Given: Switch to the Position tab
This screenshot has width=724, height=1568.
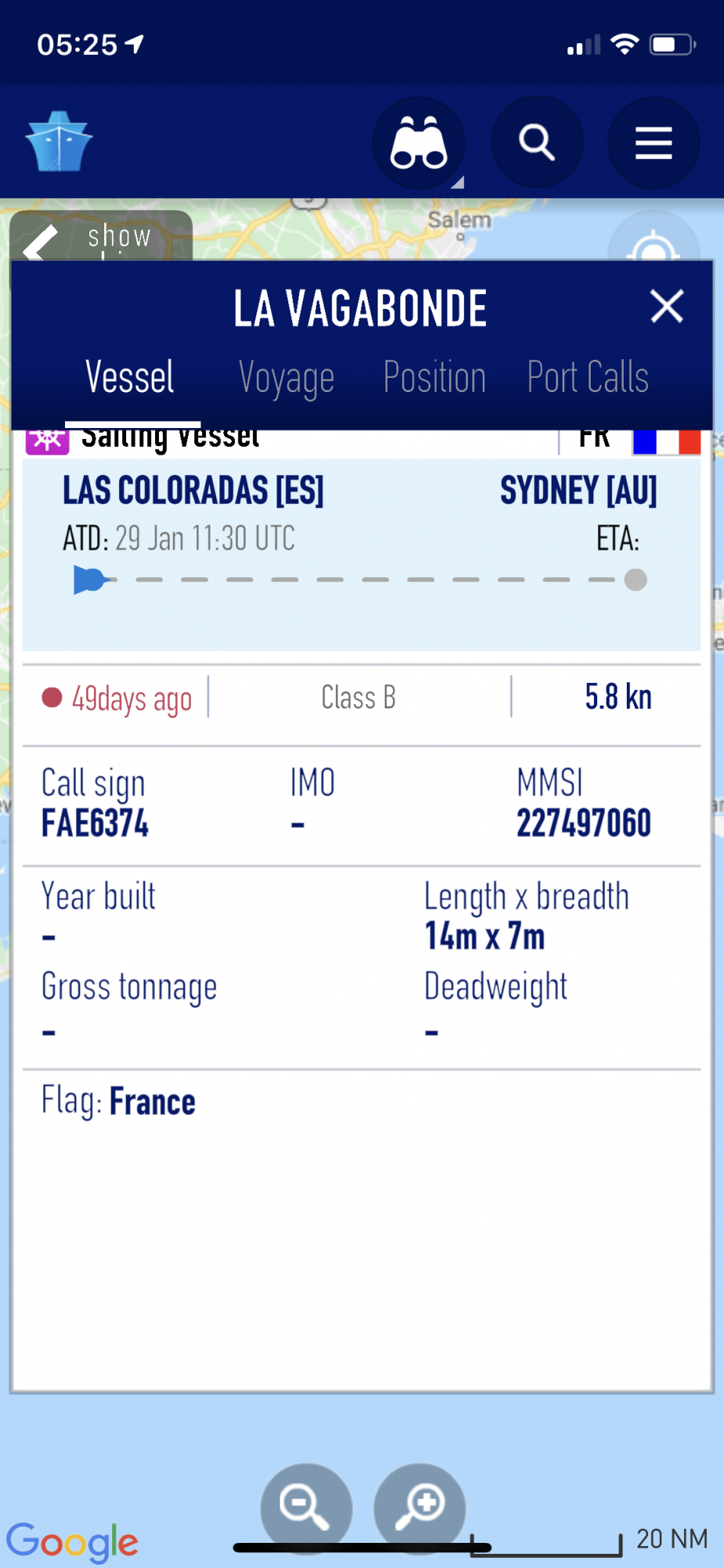Looking at the screenshot, I should [x=434, y=378].
